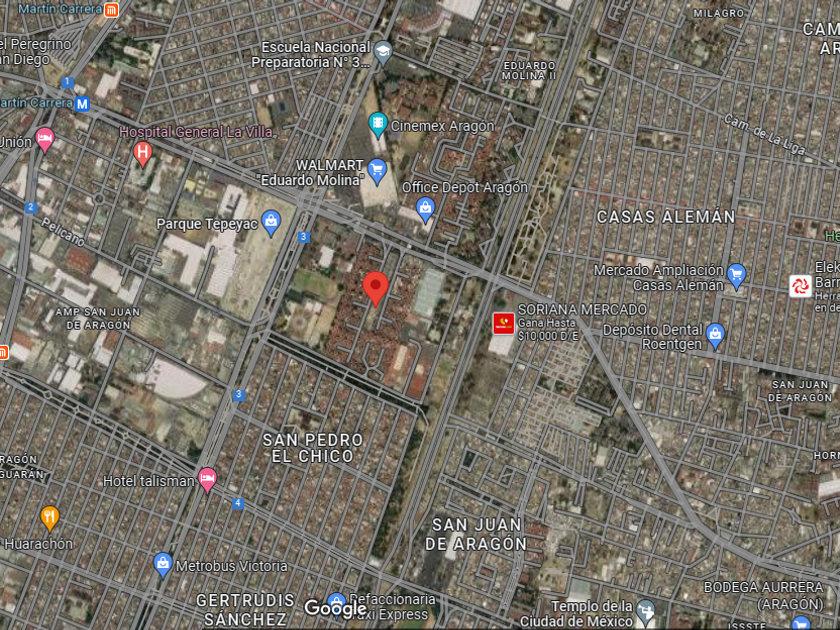Viewport: 840px width, 630px height.
Task: Open Escuela Nacional Preparatoria school marker
Action: pos(382,54)
